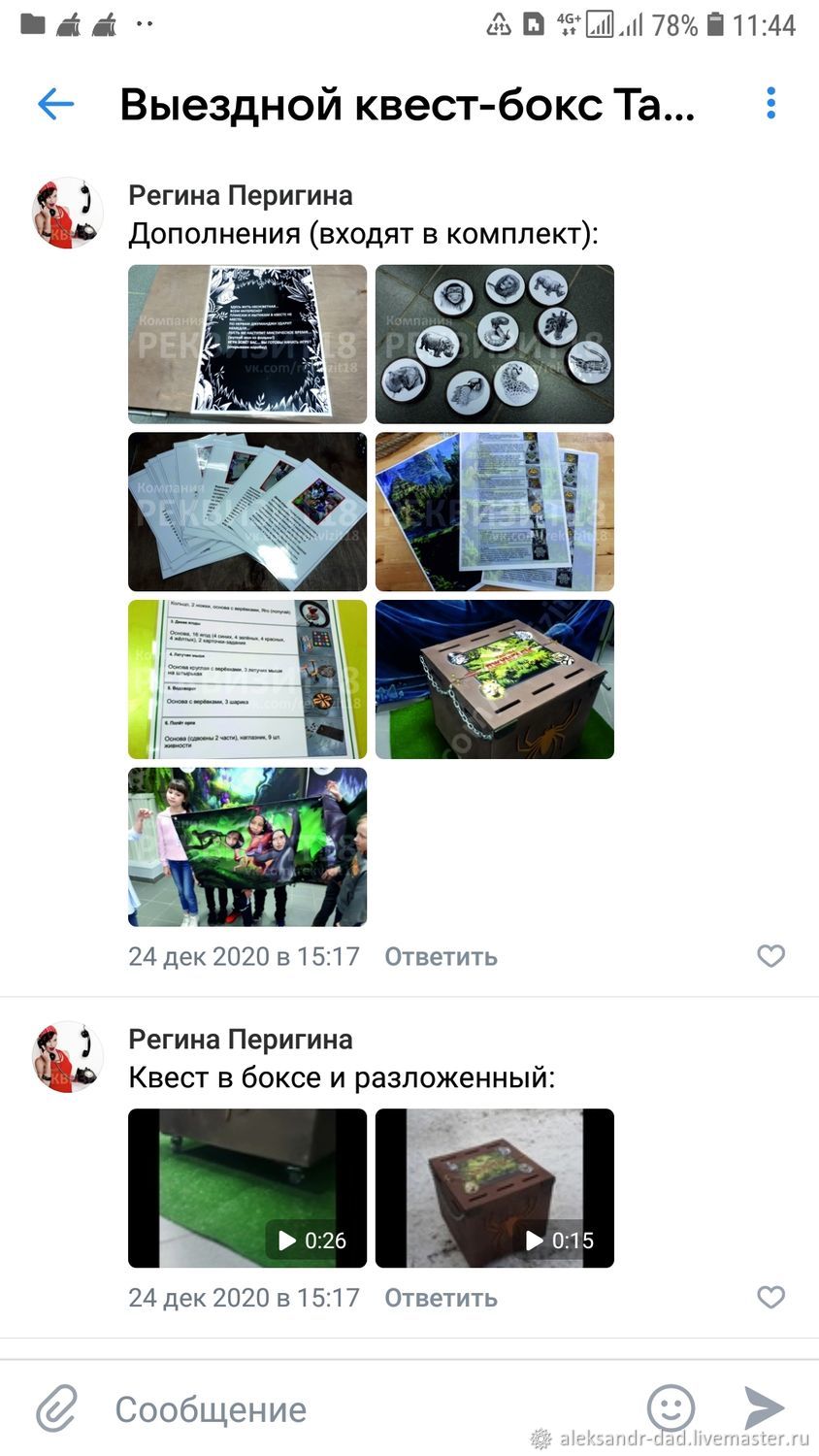Open the round animal badges photo
Viewport: 819px width, 1456px height.
click(x=495, y=344)
